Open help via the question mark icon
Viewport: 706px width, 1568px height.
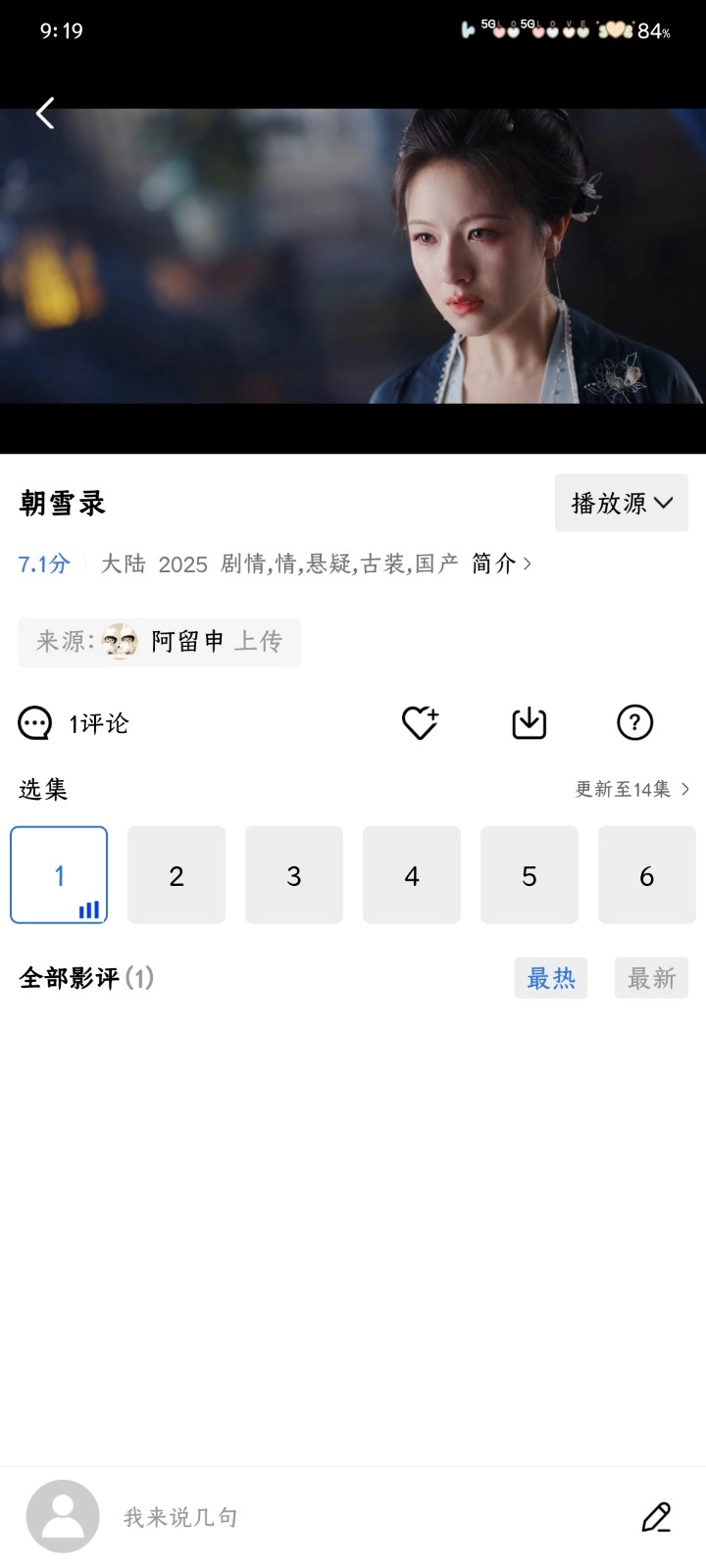point(634,723)
